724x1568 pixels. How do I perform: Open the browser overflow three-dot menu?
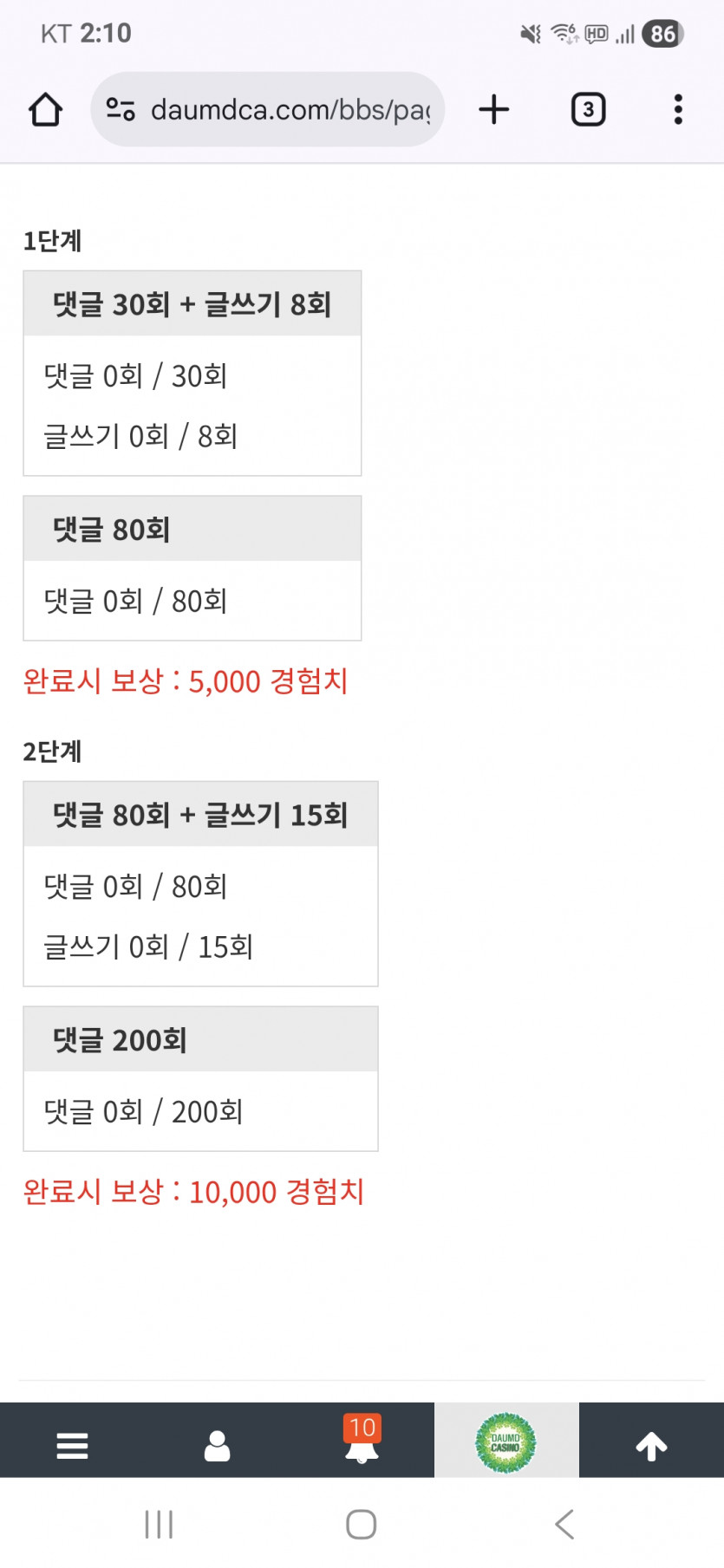(x=677, y=109)
